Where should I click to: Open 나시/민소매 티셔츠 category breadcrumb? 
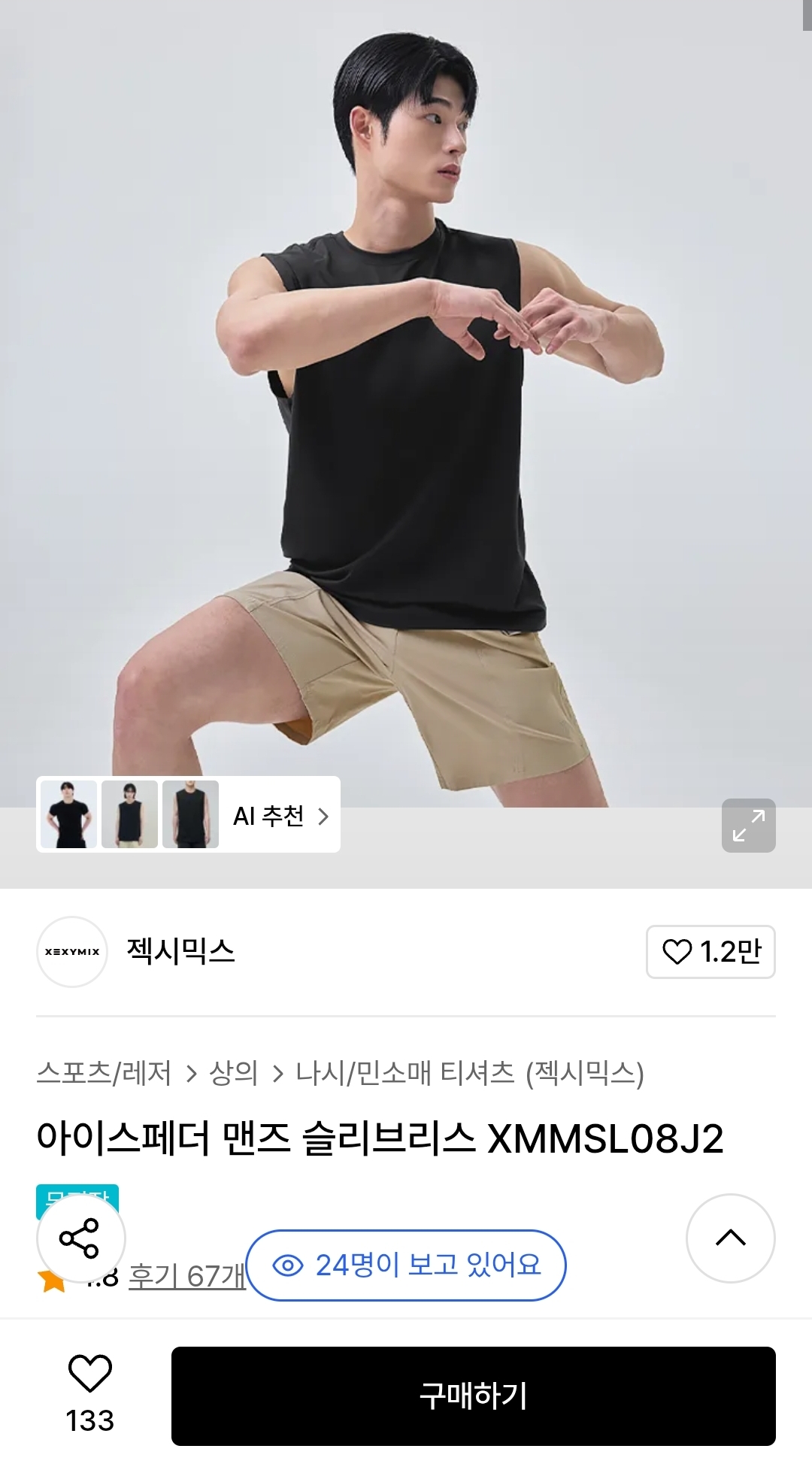[404, 1073]
